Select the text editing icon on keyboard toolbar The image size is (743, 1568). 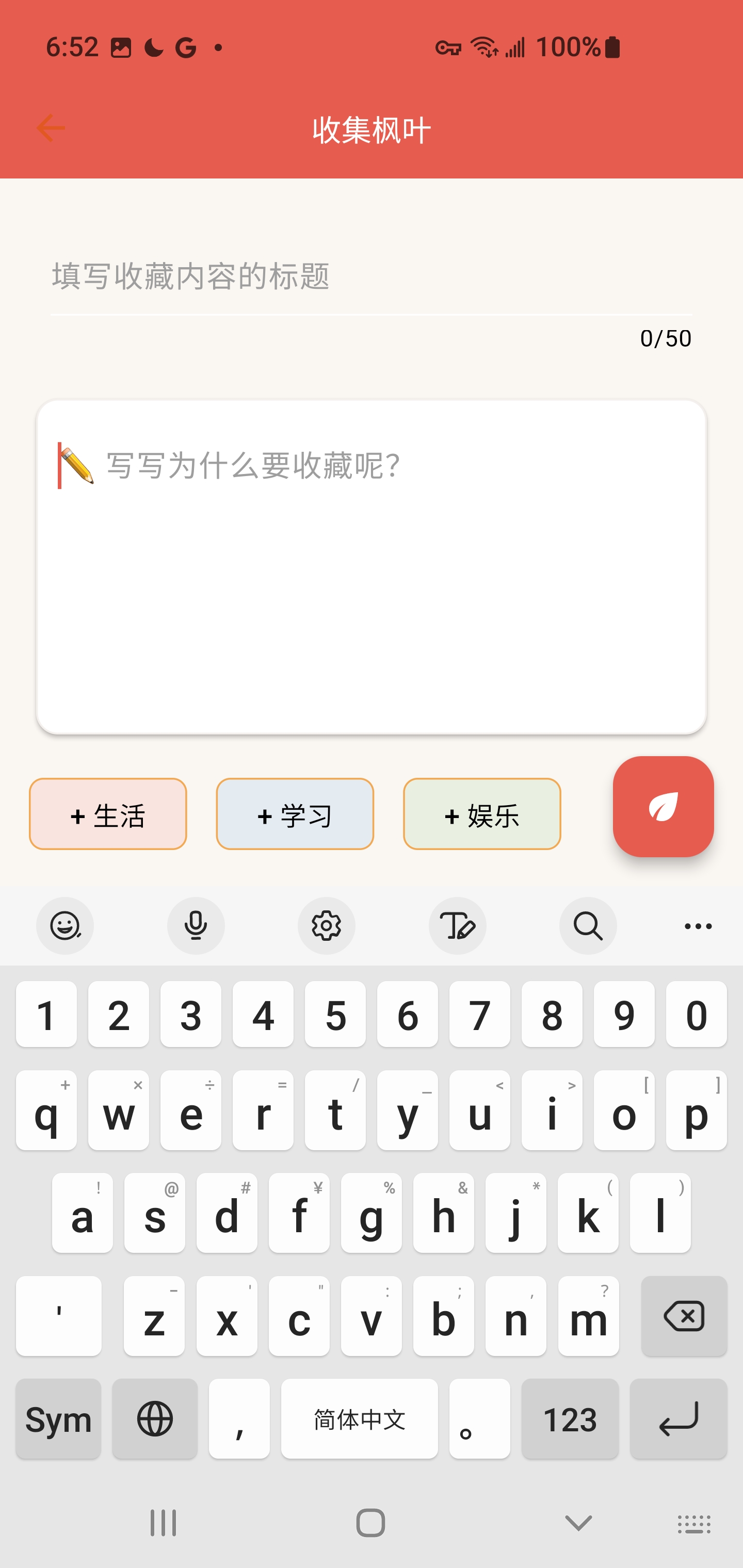coord(457,926)
